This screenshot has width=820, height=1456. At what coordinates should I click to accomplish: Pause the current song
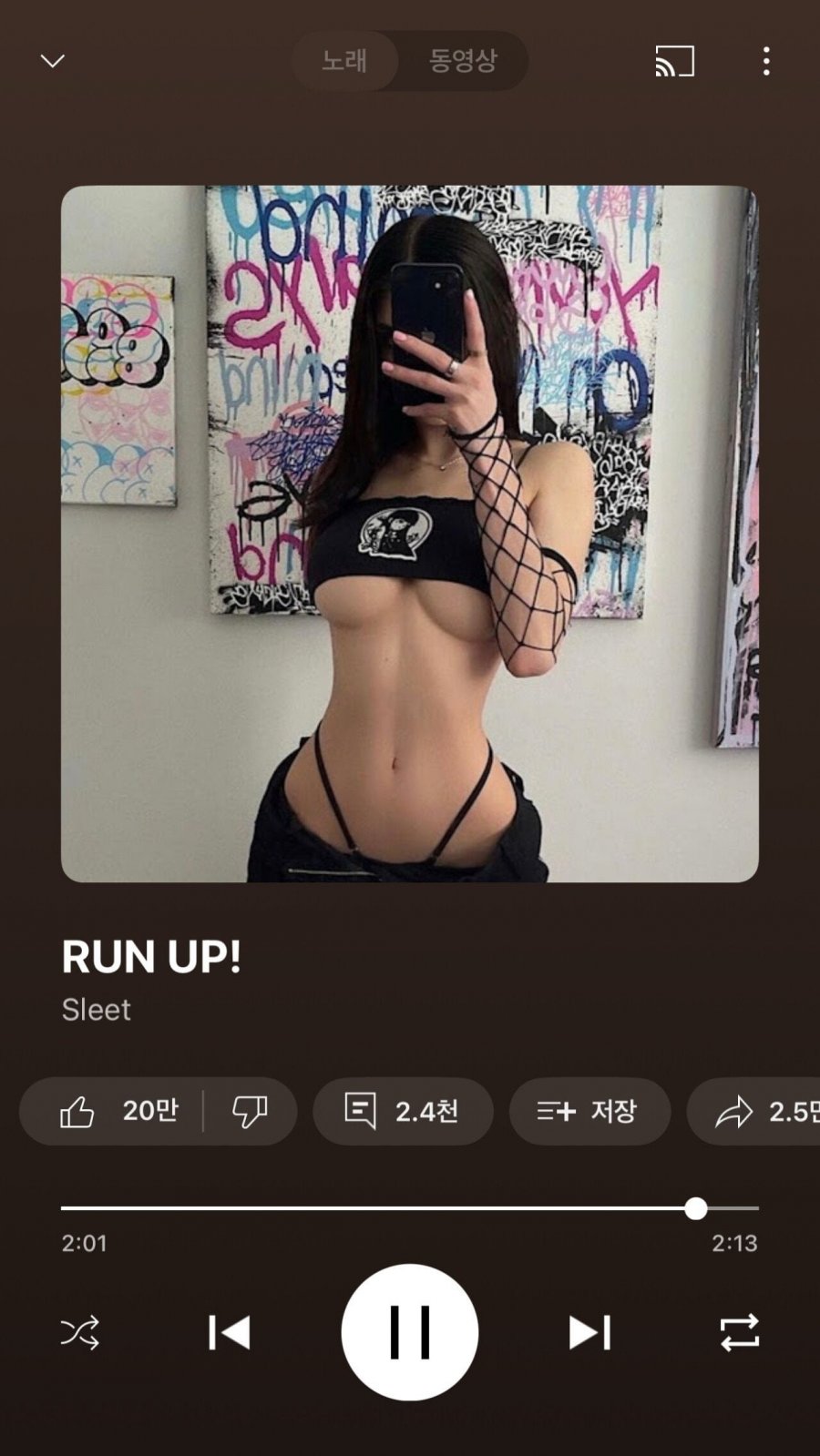point(410,1332)
